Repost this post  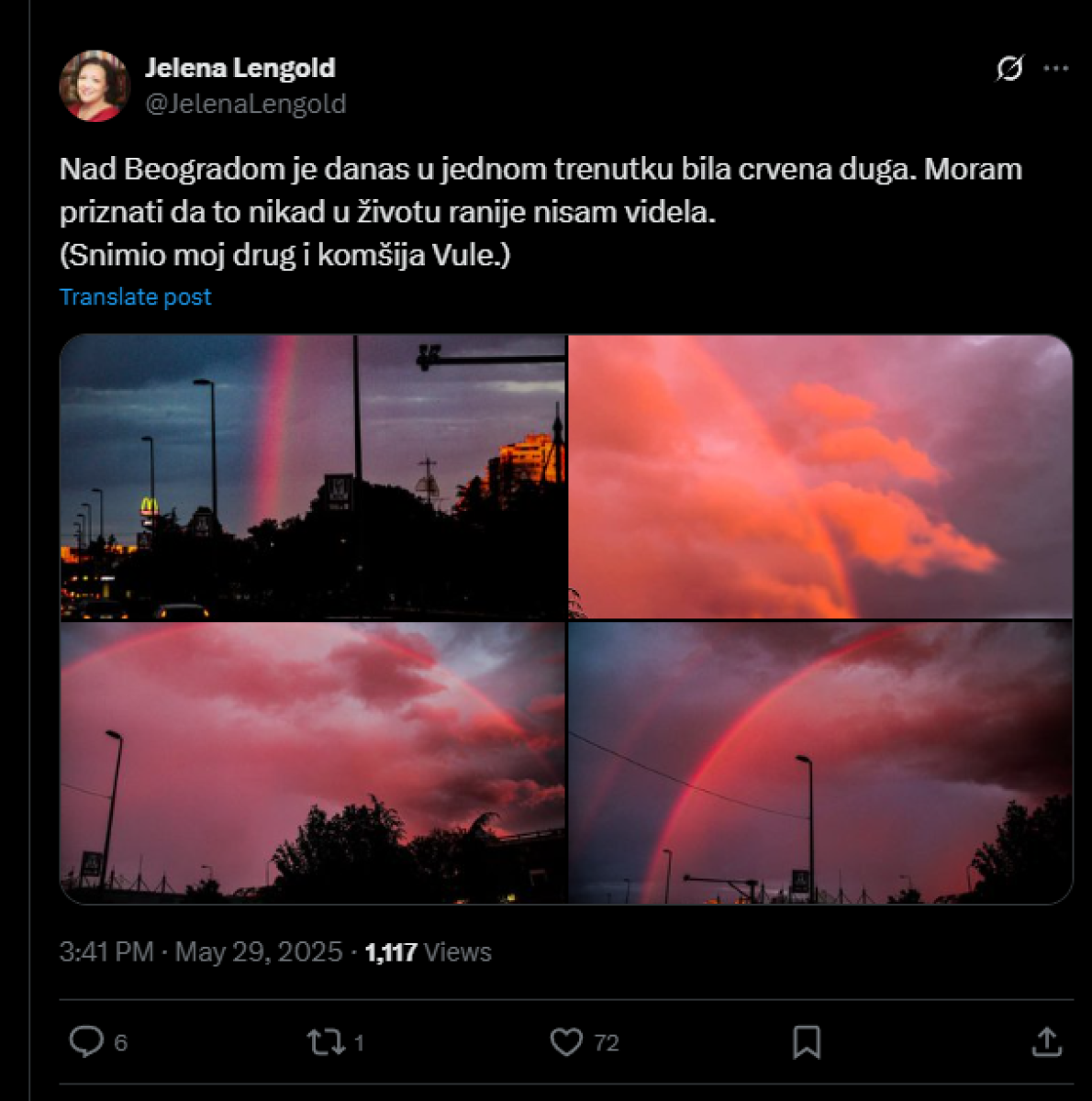point(325,1041)
